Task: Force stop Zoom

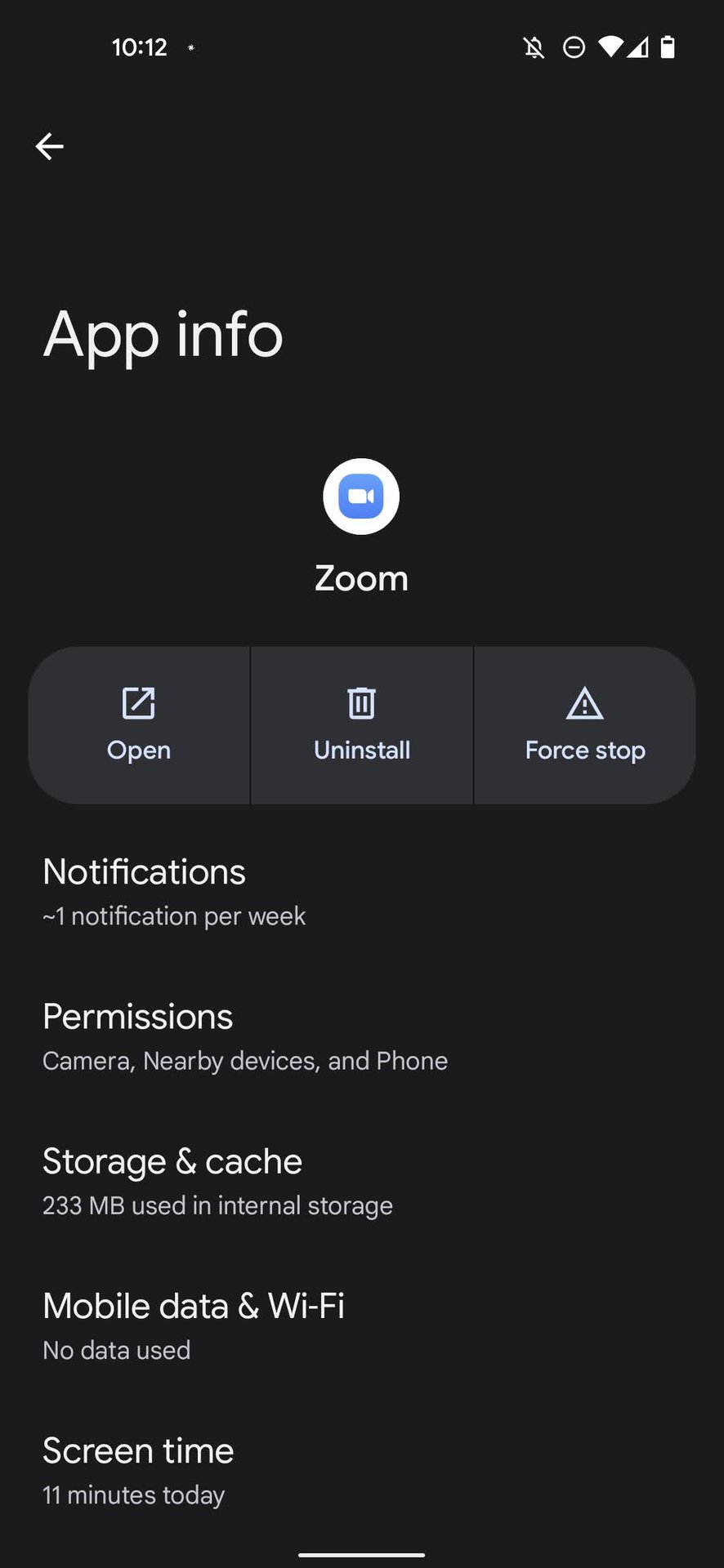Action: click(585, 725)
